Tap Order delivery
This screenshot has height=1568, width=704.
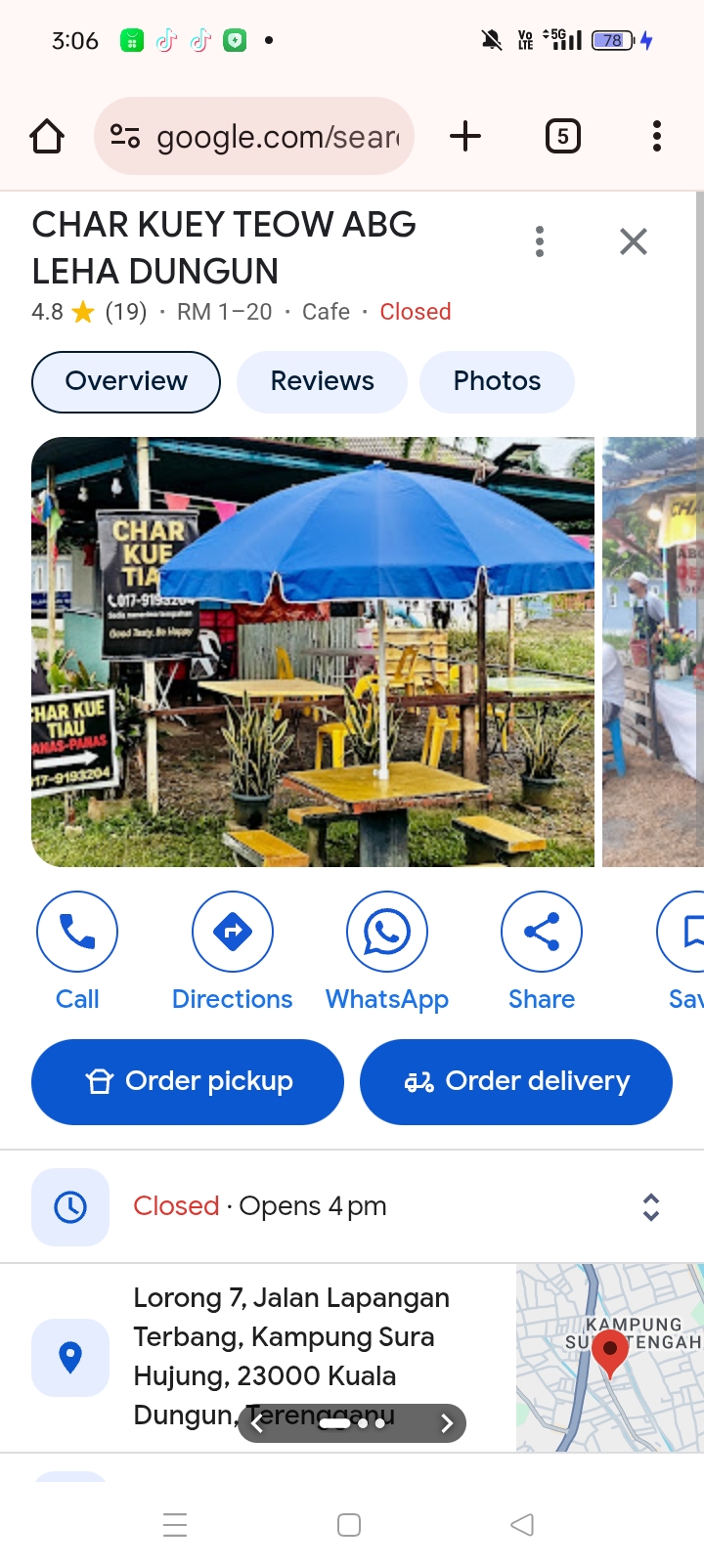[516, 1081]
